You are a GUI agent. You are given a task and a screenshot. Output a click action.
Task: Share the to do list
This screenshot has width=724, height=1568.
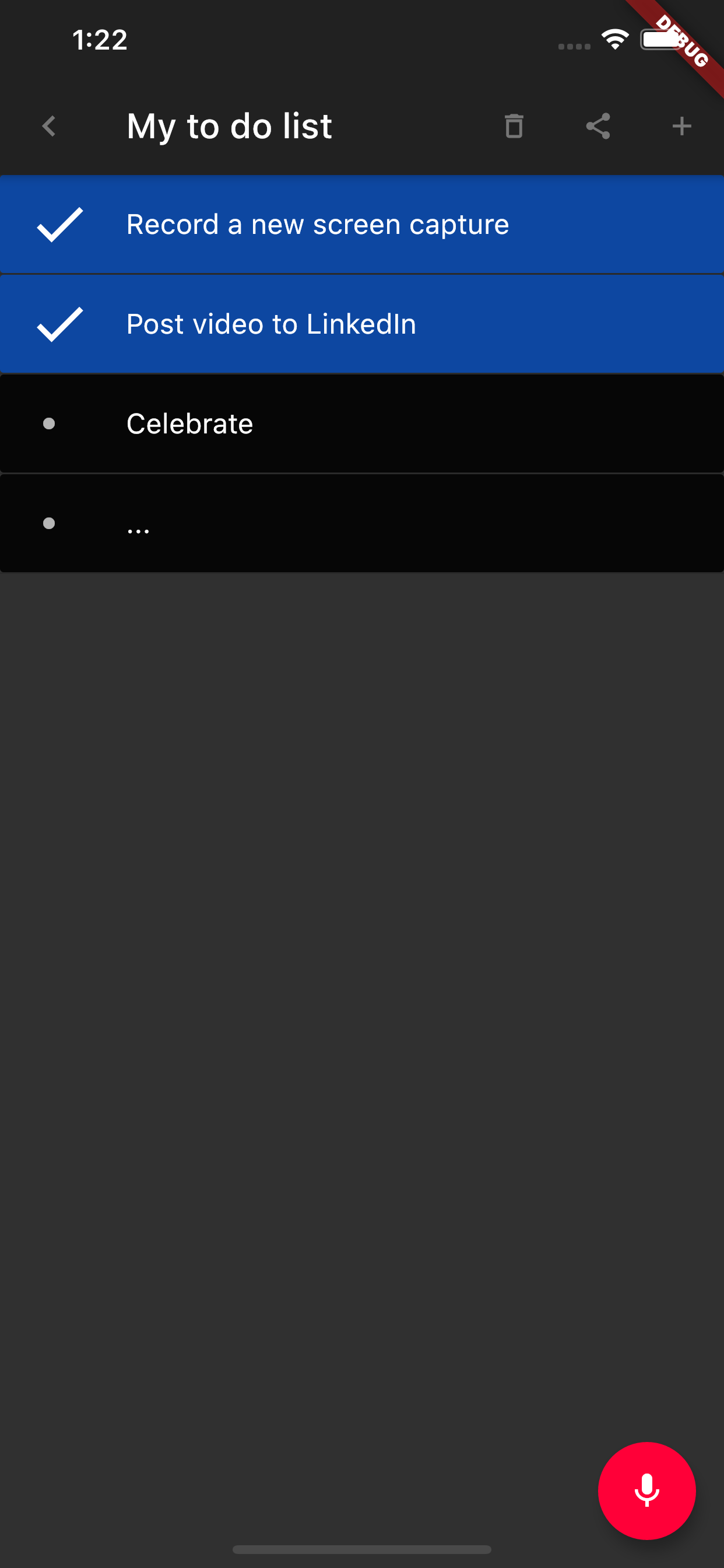[598, 126]
